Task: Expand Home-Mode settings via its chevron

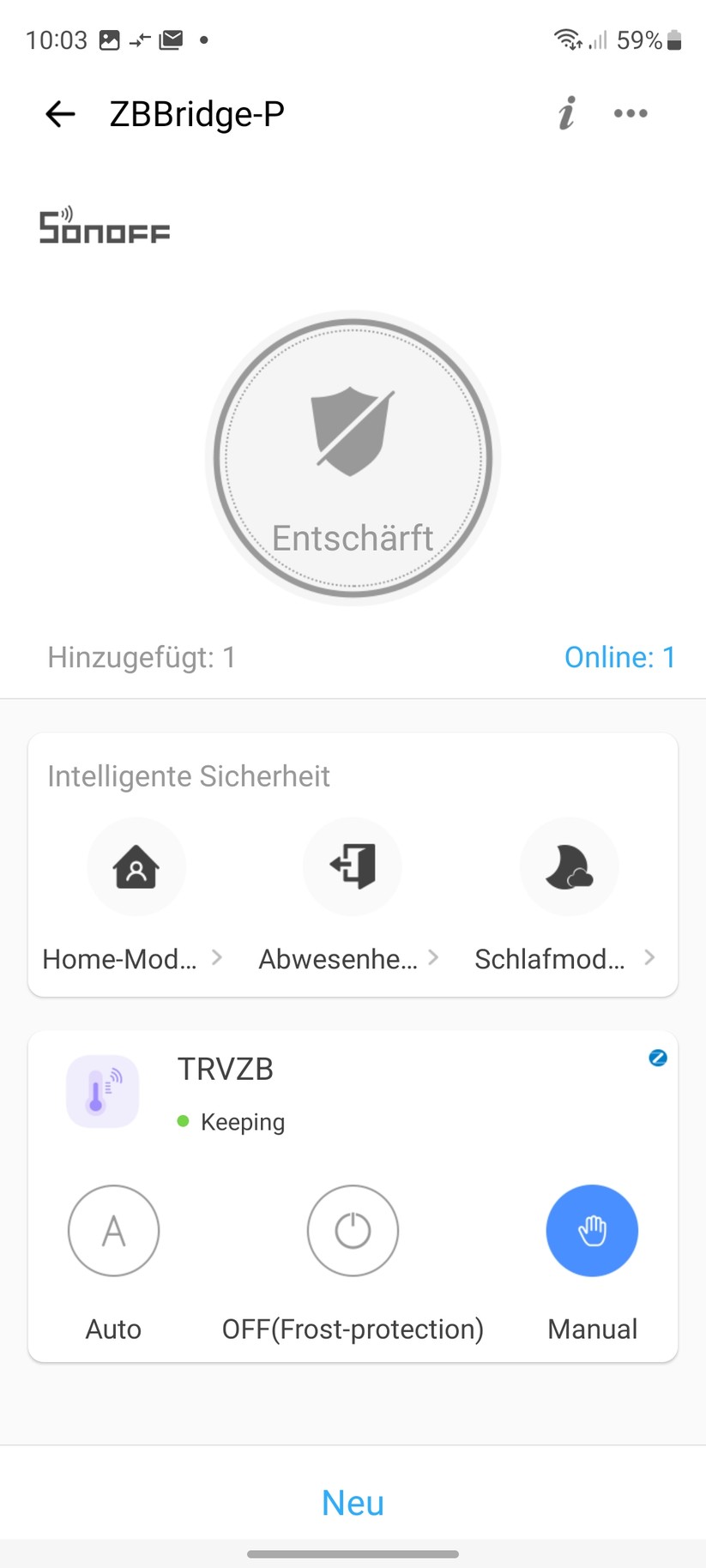Action: coord(216,956)
